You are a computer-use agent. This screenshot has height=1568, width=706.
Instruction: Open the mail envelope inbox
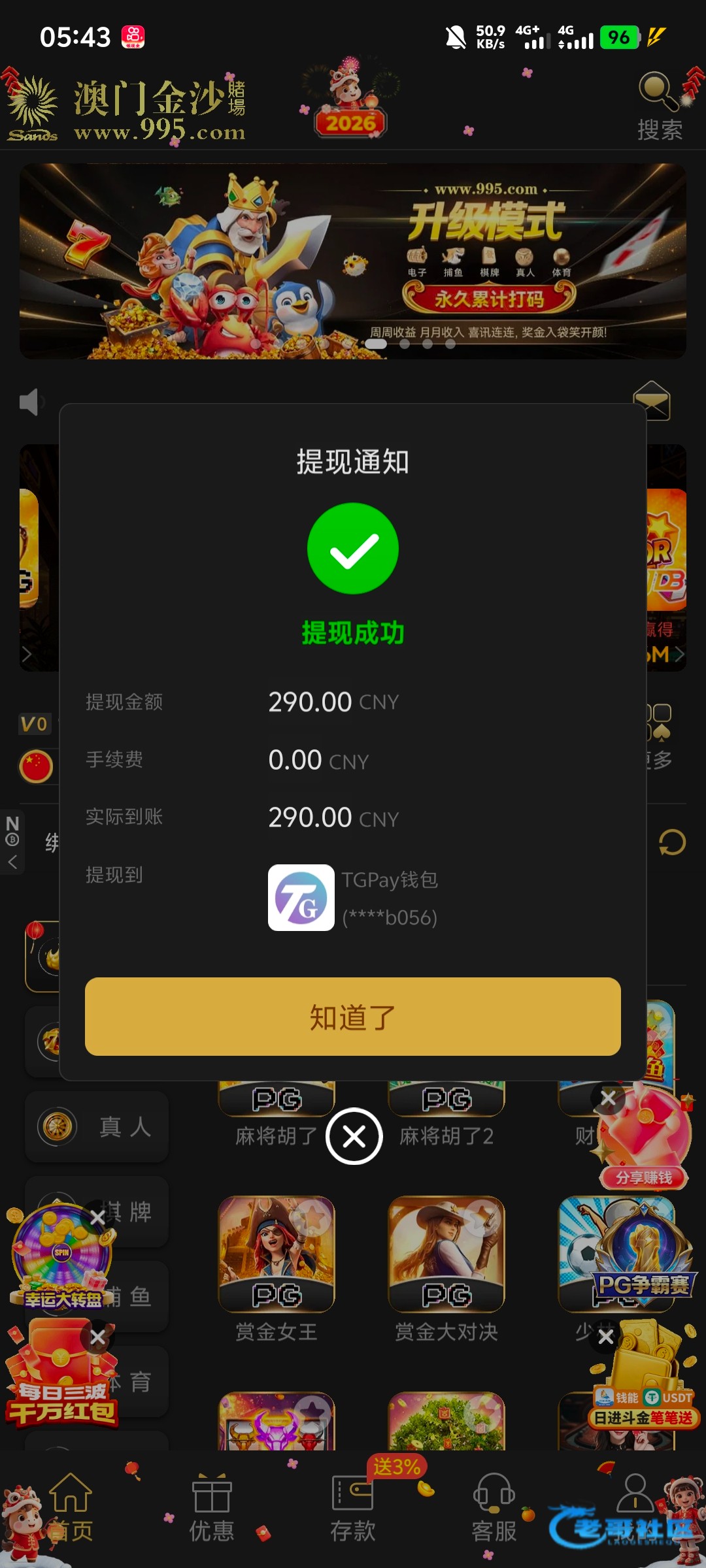[652, 400]
